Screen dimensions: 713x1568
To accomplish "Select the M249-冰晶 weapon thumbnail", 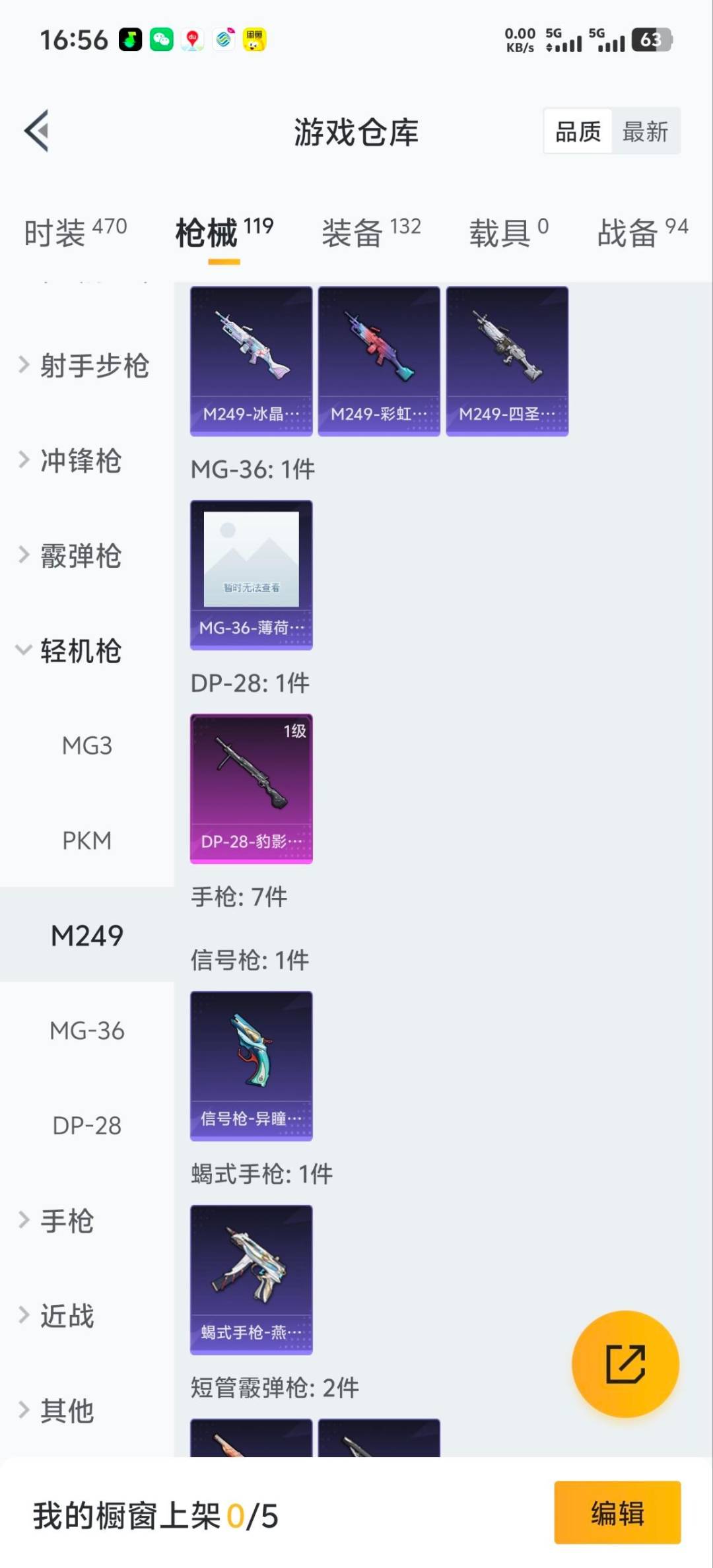I will coord(252,360).
